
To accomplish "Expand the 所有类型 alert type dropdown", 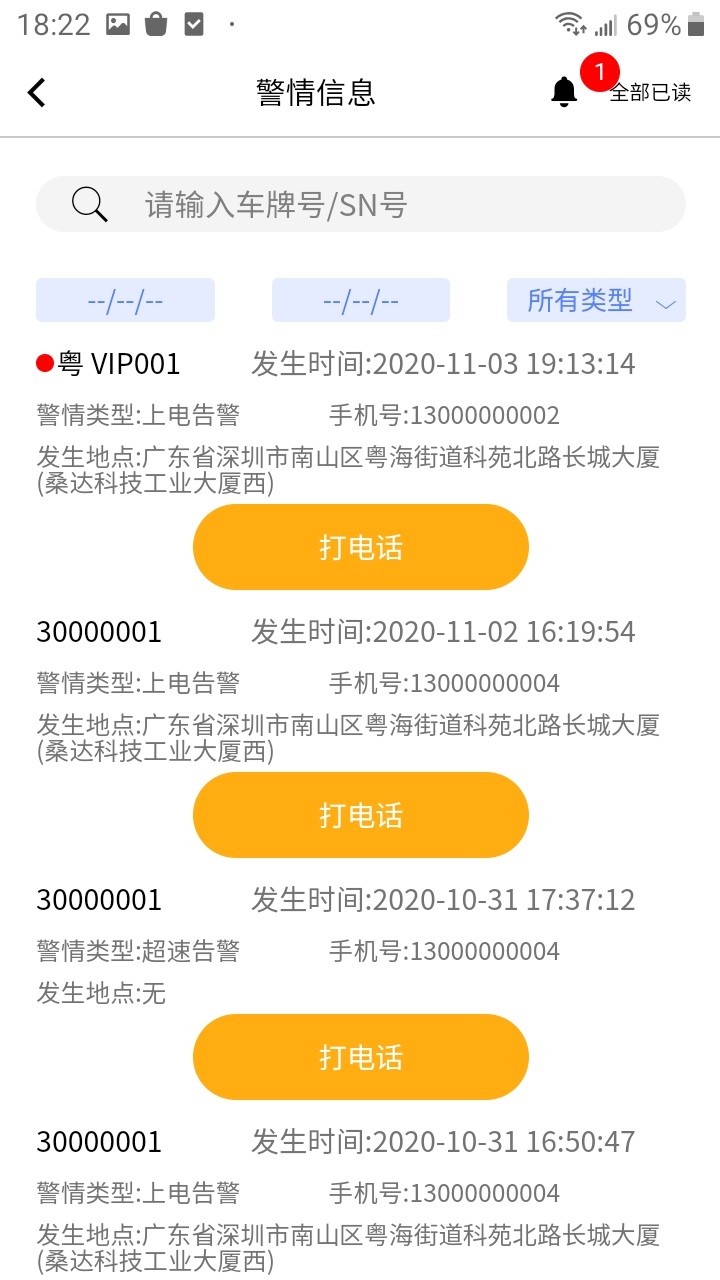I will coord(596,300).
